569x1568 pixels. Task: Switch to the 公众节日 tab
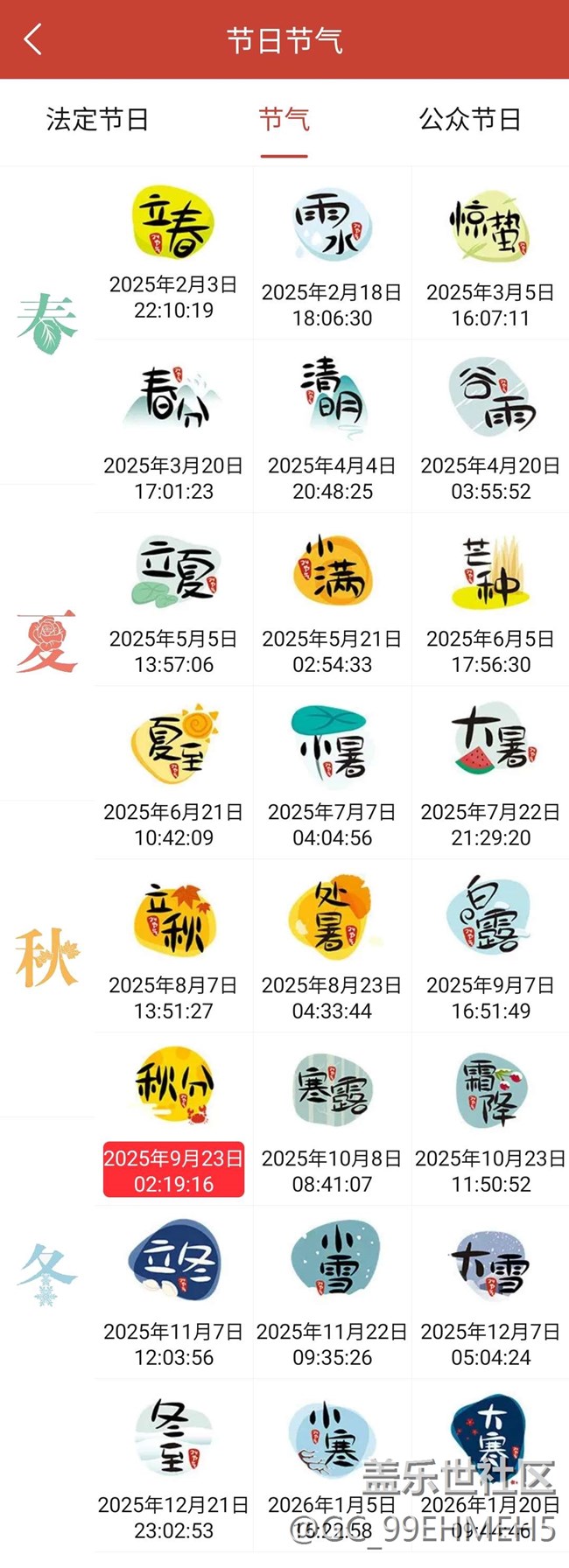(470, 119)
